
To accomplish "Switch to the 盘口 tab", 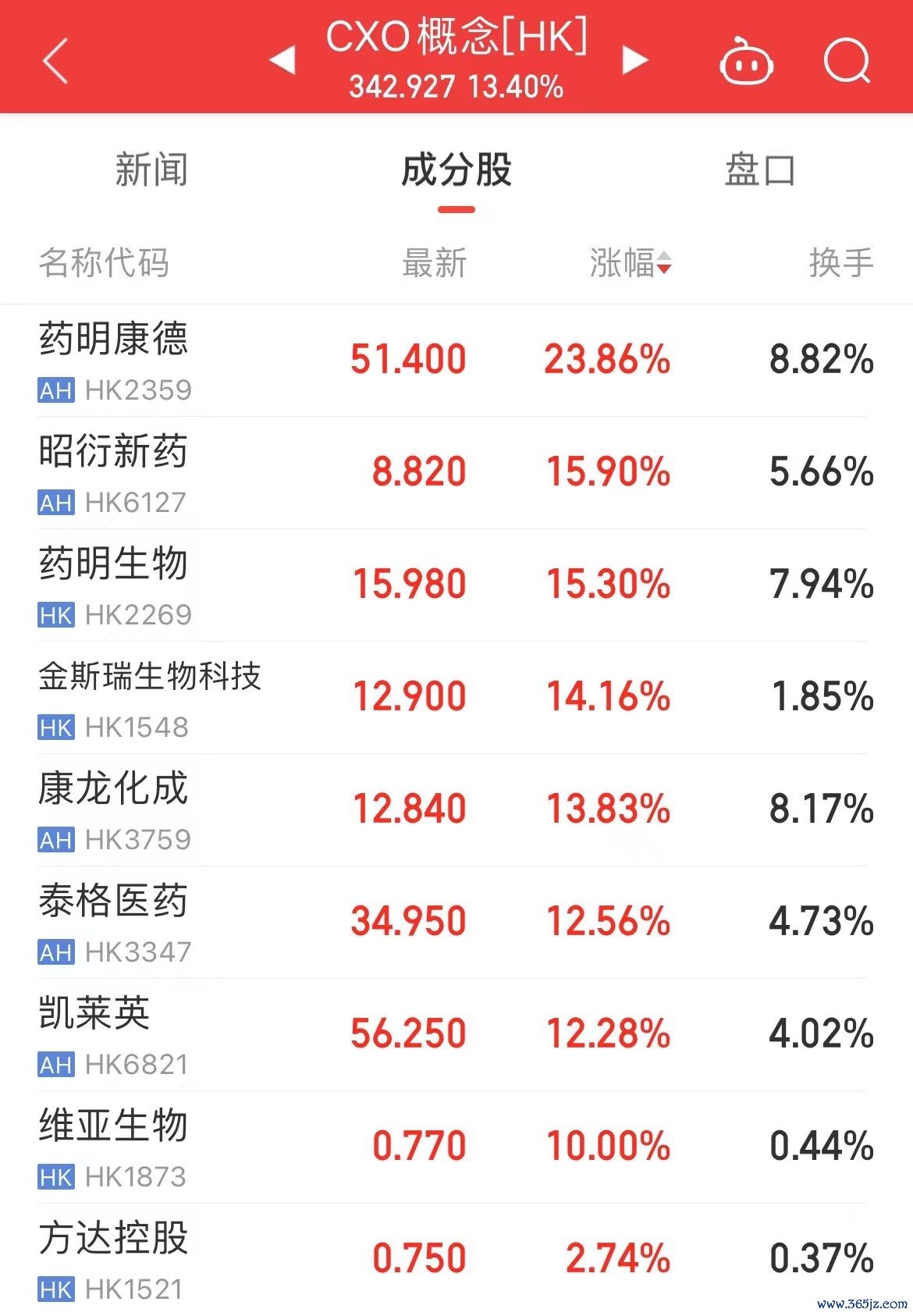I will (x=760, y=169).
